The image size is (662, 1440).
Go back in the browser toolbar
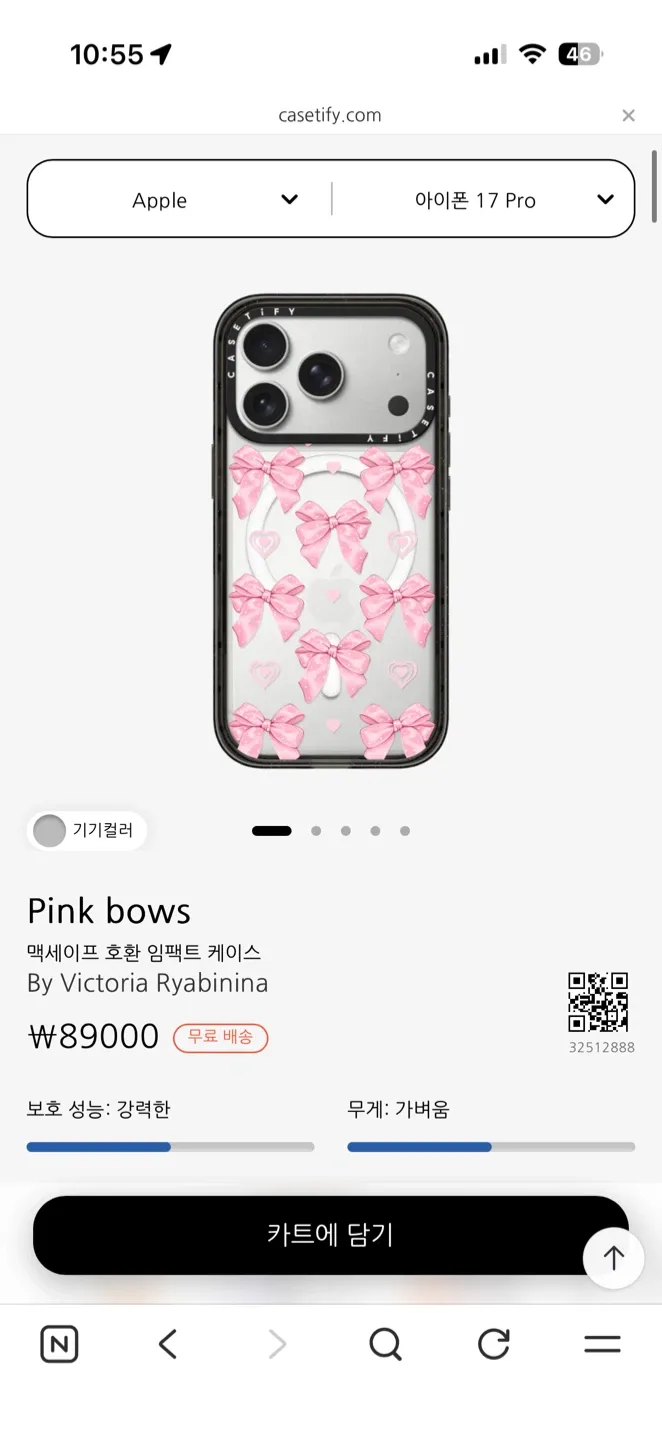pyautogui.click(x=168, y=1344)
